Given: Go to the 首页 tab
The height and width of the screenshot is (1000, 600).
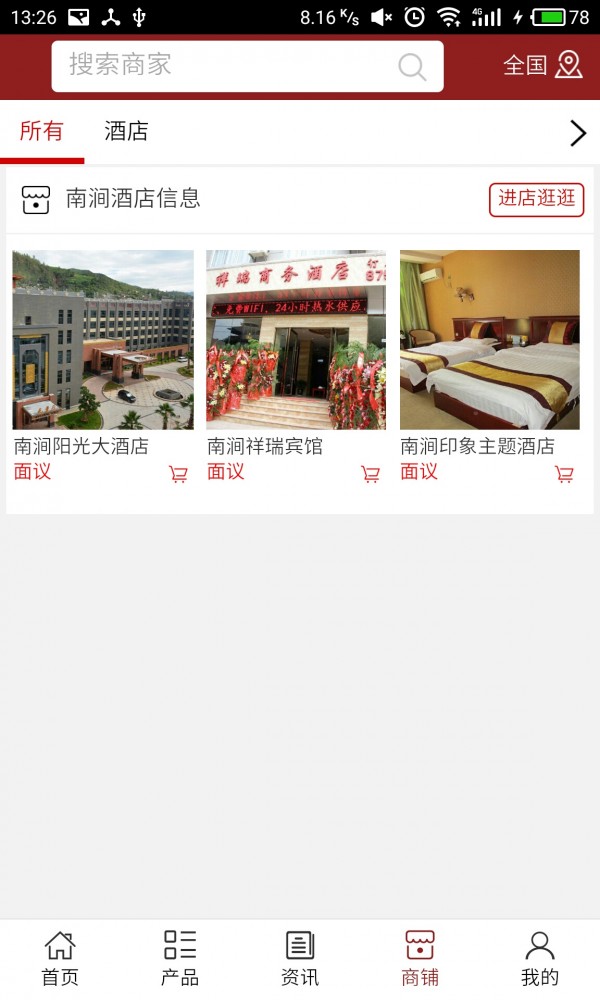Looking at the screenshot, I should click(x=60, y=958).
